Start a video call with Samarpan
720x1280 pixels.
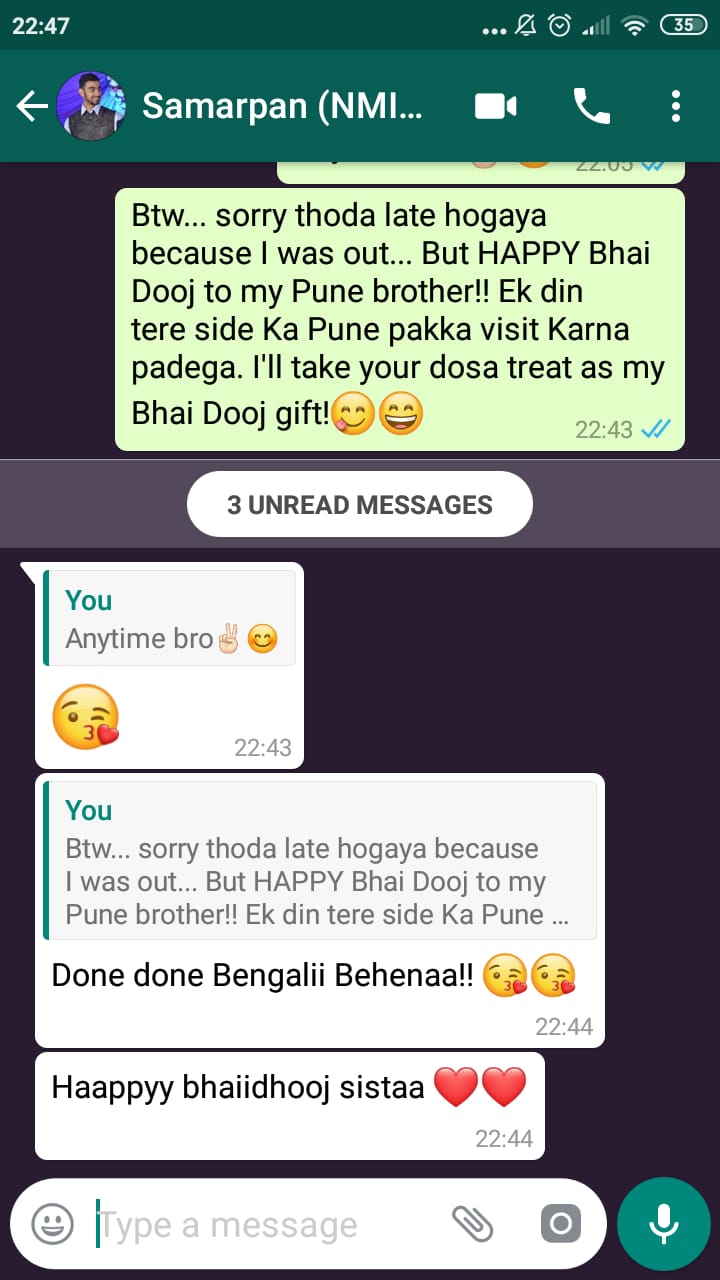click(x=496, y=106)
